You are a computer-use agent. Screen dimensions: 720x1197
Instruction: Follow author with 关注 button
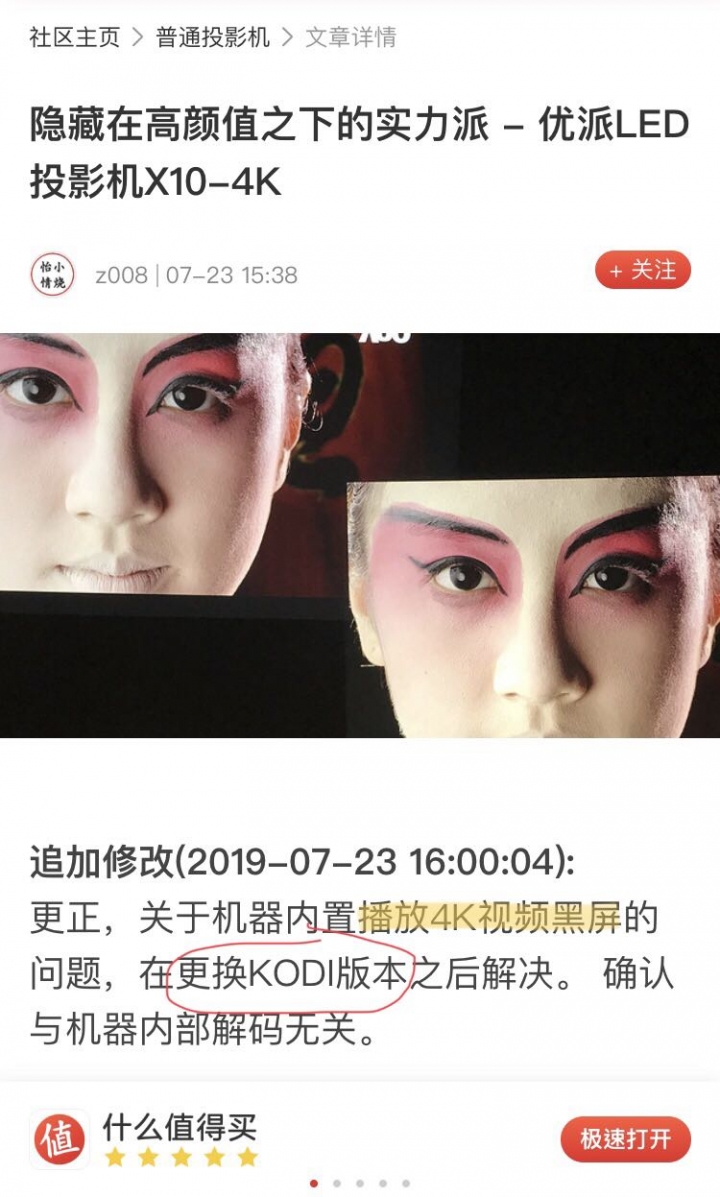642,270
